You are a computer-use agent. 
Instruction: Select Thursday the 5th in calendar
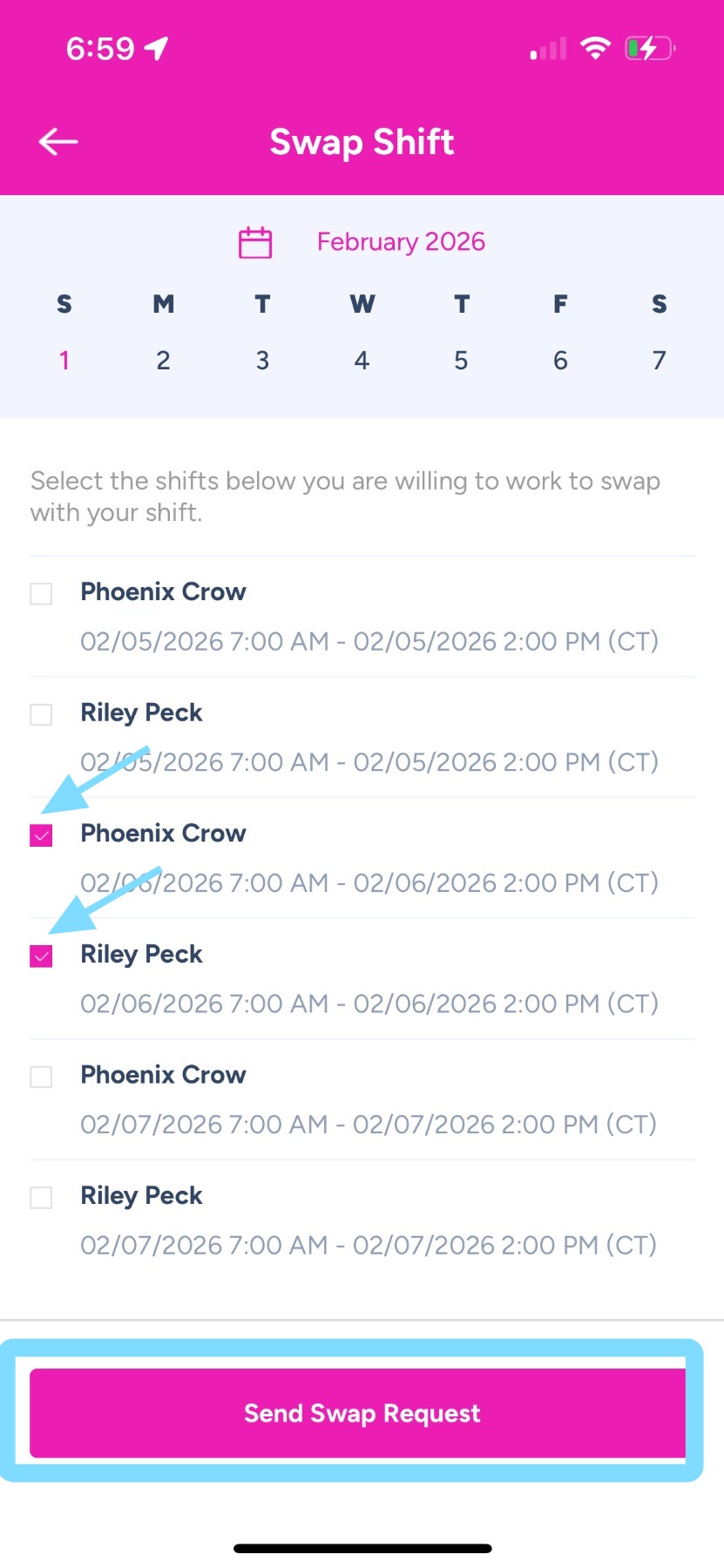[461, 361]
